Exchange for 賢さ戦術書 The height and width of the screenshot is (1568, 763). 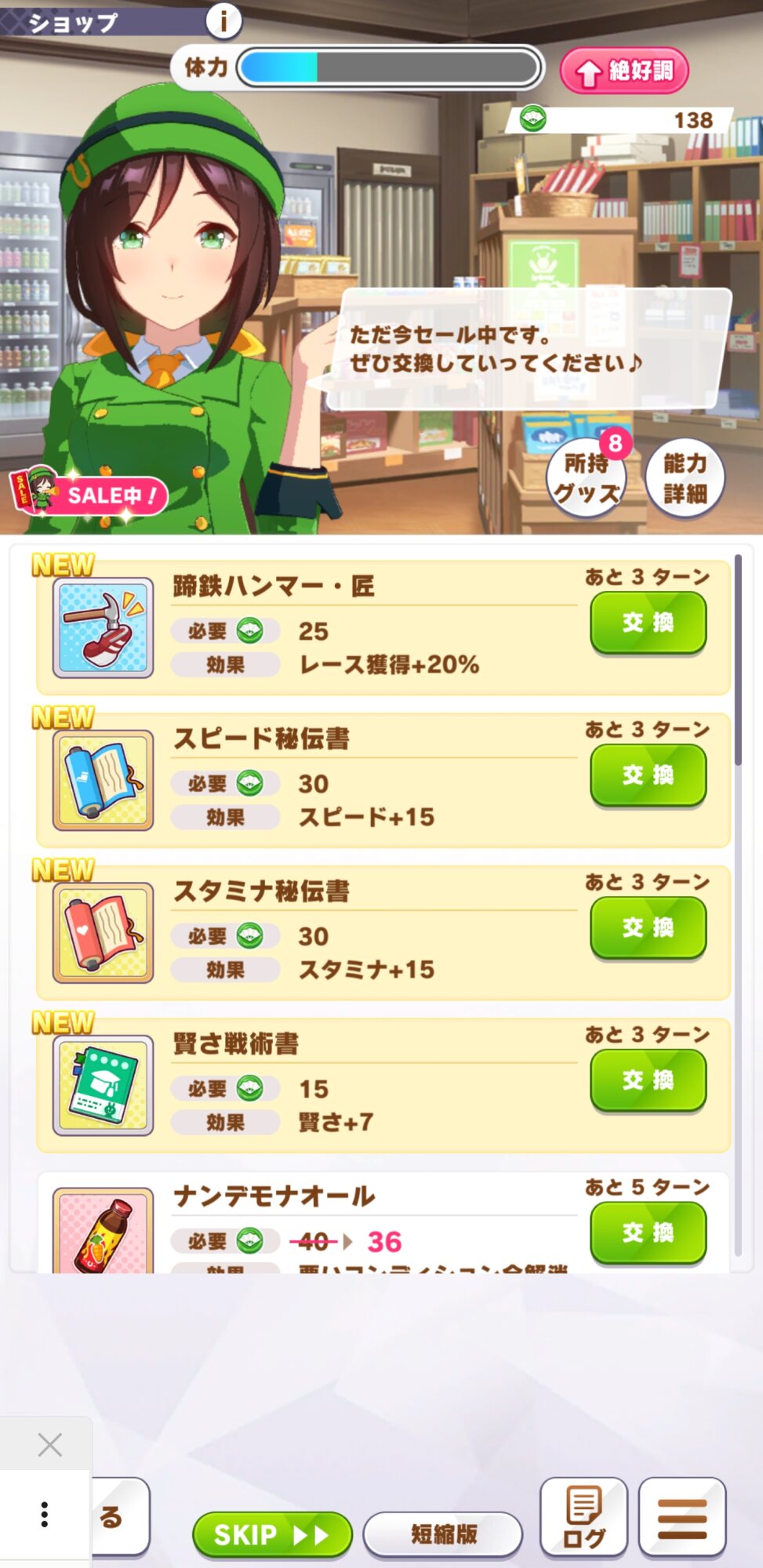(x=648, y=1080)
